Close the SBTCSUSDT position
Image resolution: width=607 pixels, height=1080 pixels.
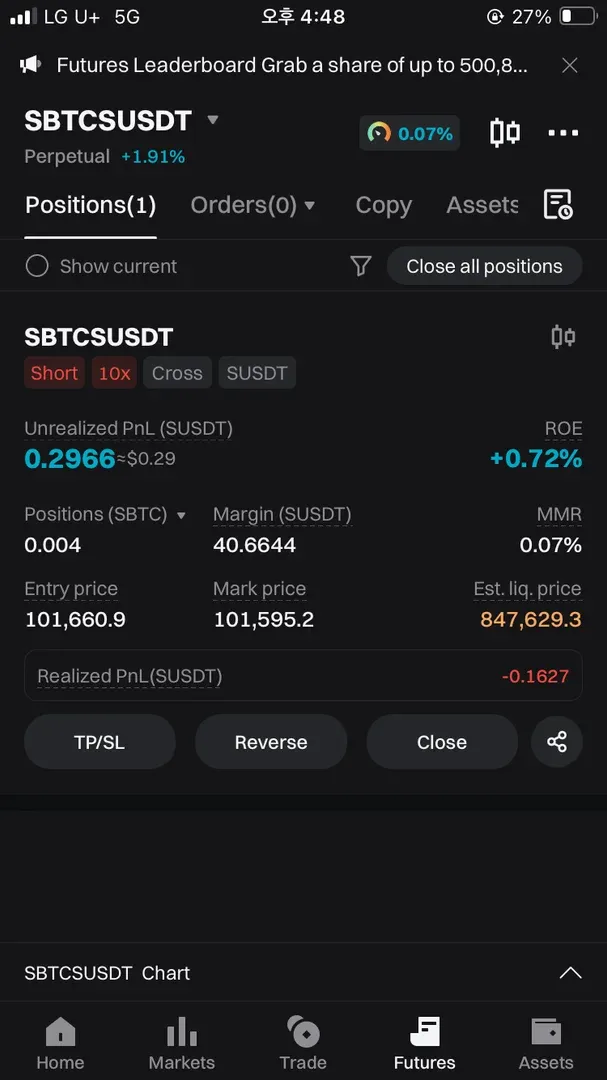coord(442,742)
